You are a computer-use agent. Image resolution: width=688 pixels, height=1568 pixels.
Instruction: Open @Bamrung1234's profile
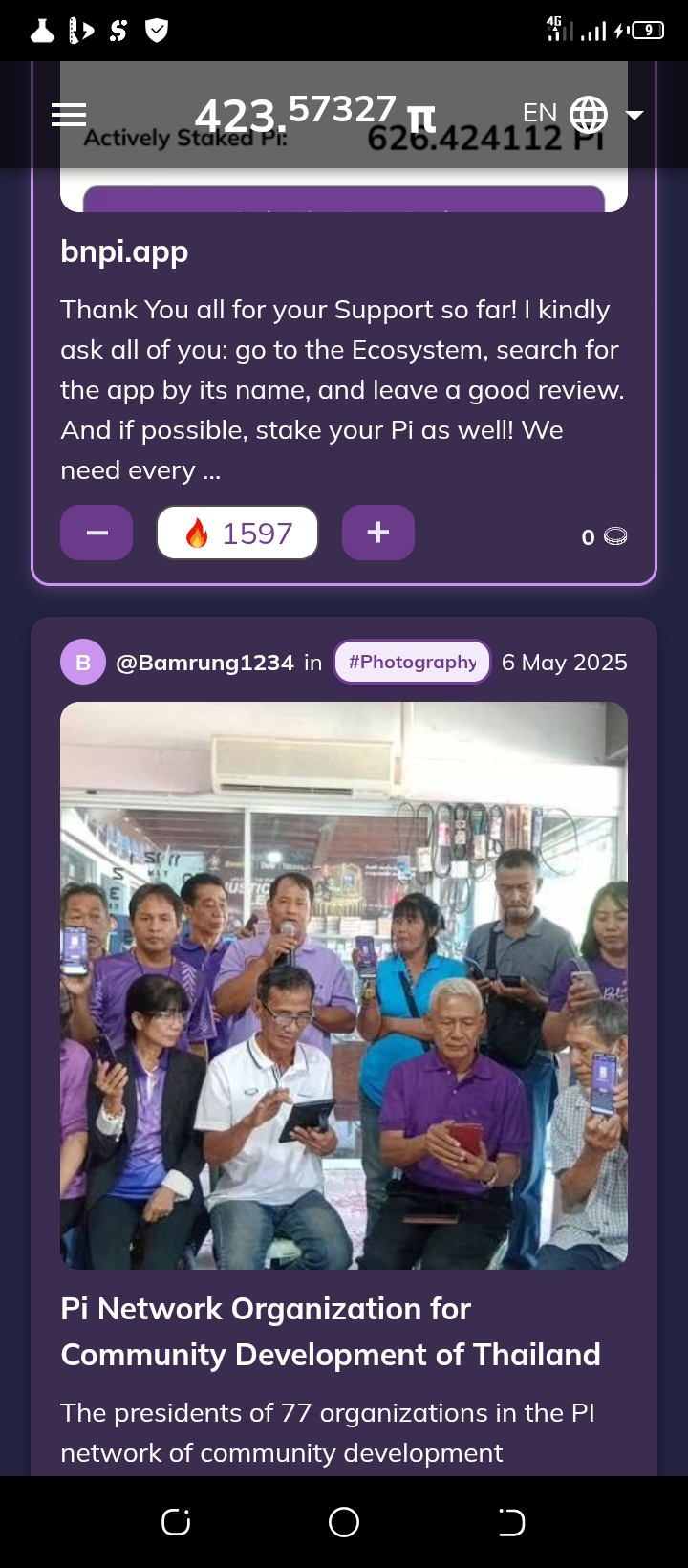[x=204, y=663]
